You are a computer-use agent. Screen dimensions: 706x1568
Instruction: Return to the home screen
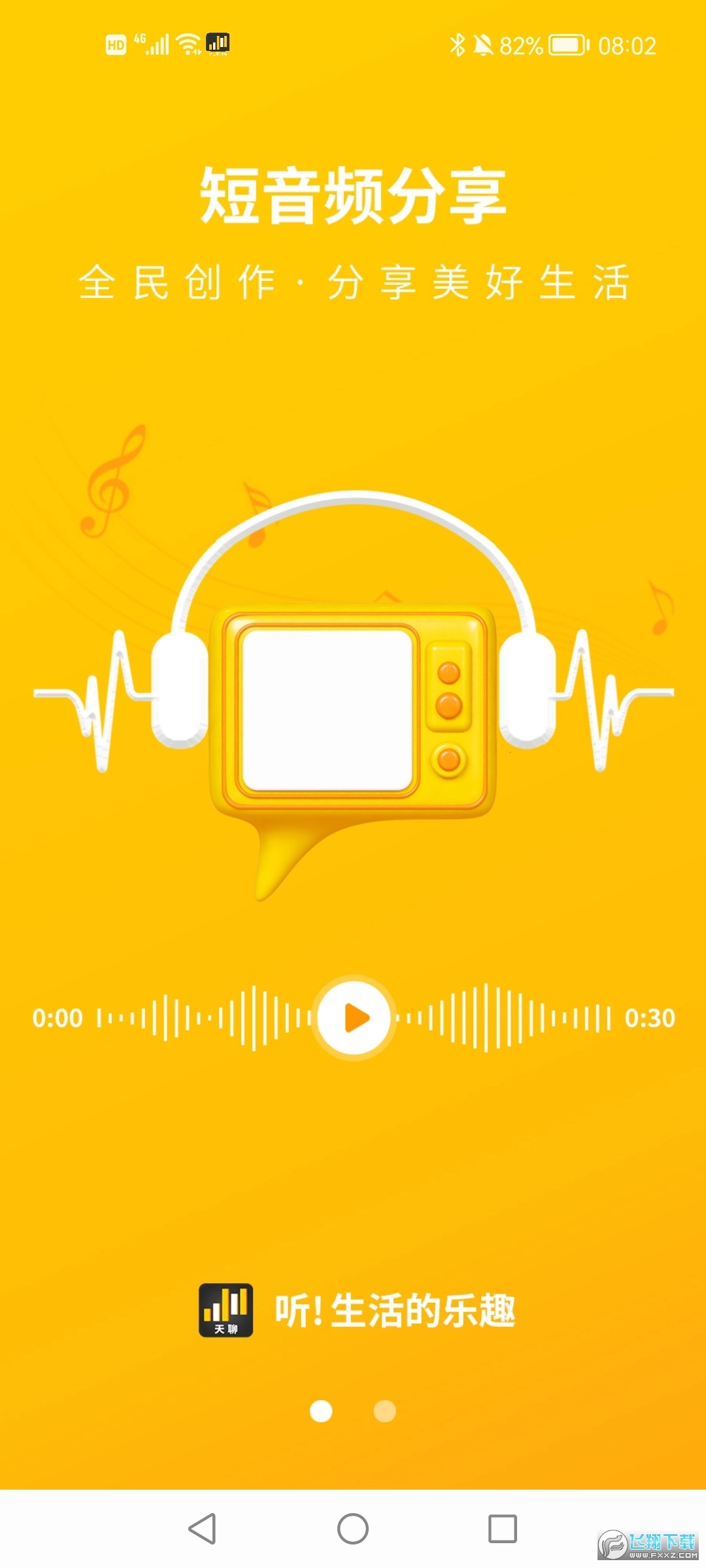click(353, 1529)
